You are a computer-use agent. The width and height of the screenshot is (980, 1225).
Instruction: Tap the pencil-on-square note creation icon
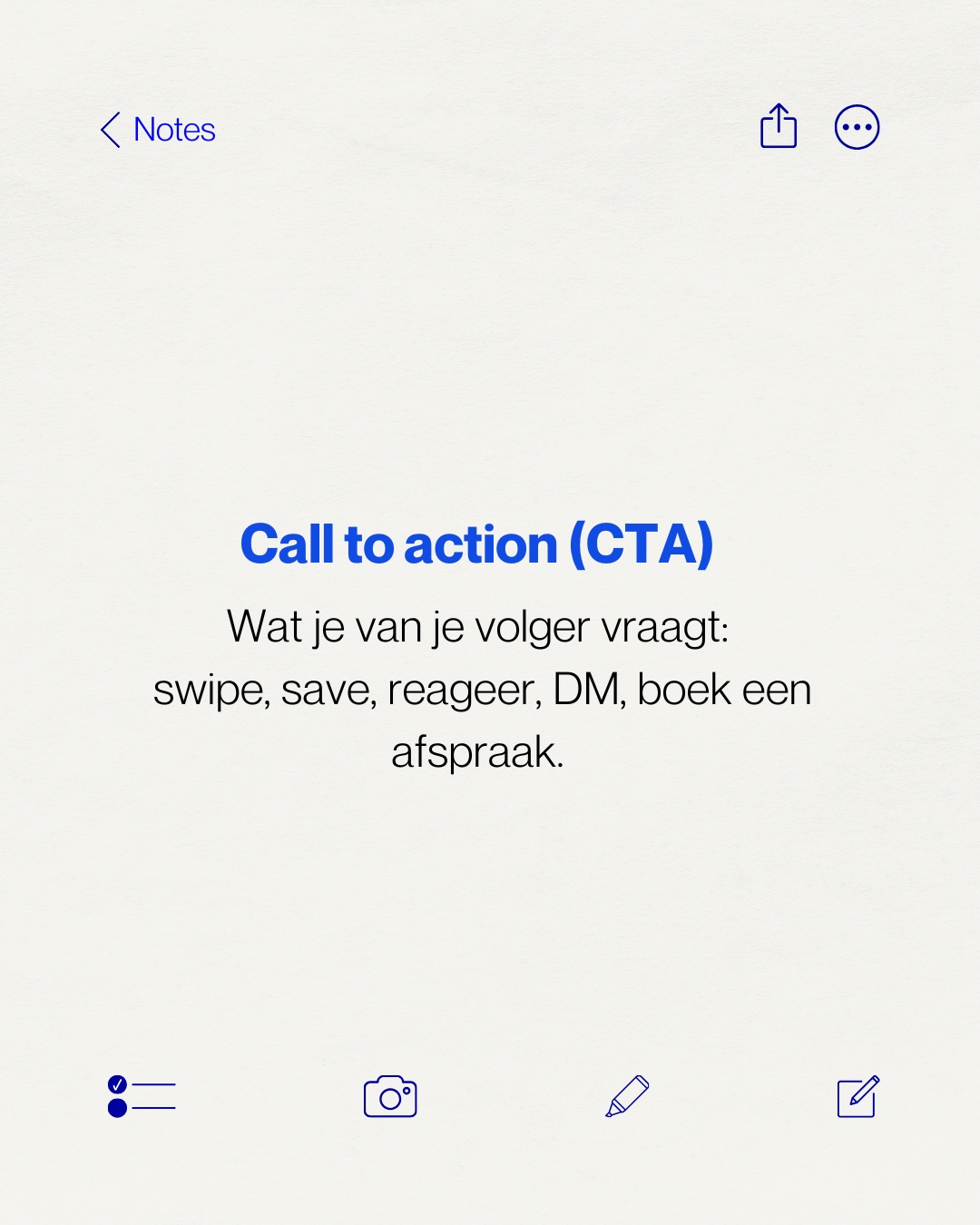coord(857,1097)
